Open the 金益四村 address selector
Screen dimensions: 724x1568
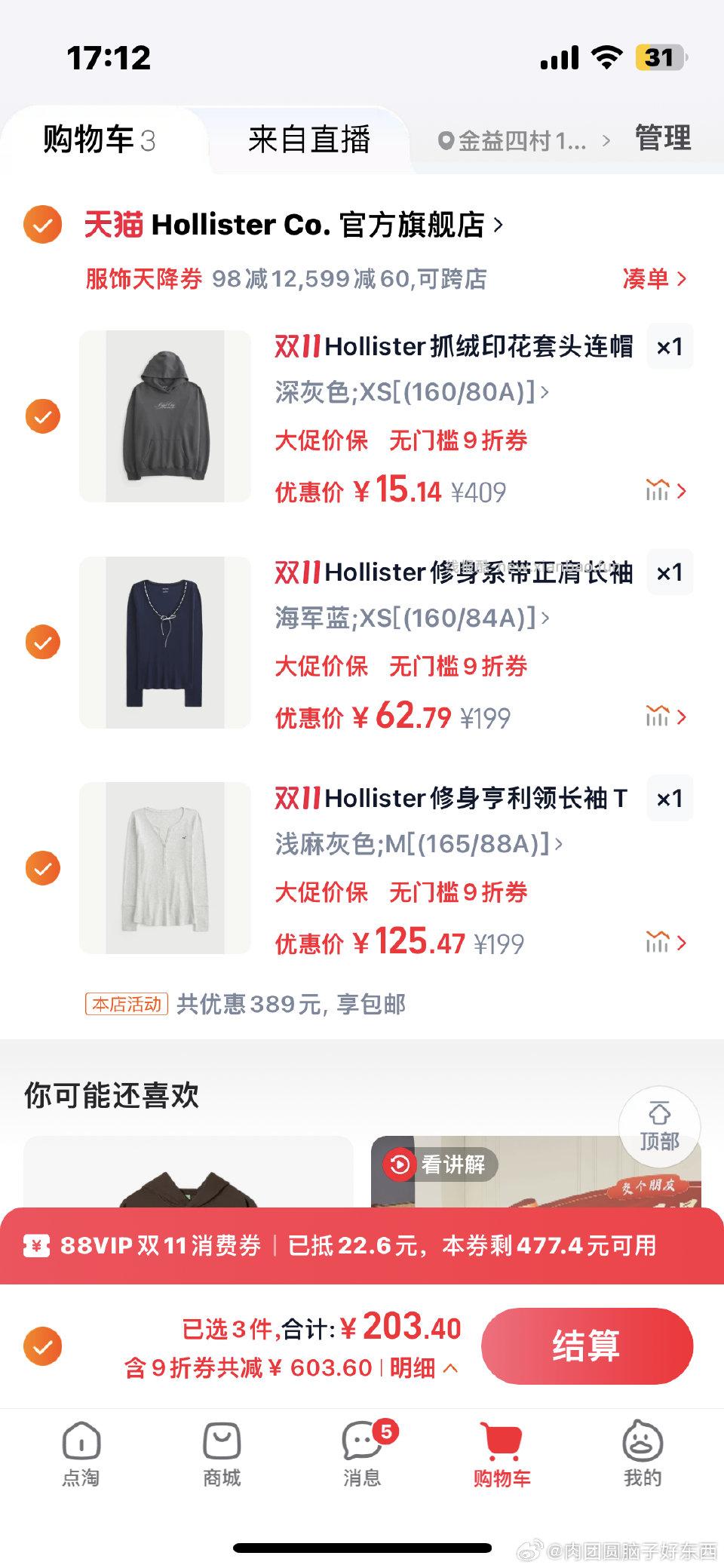tap(515, 139)
